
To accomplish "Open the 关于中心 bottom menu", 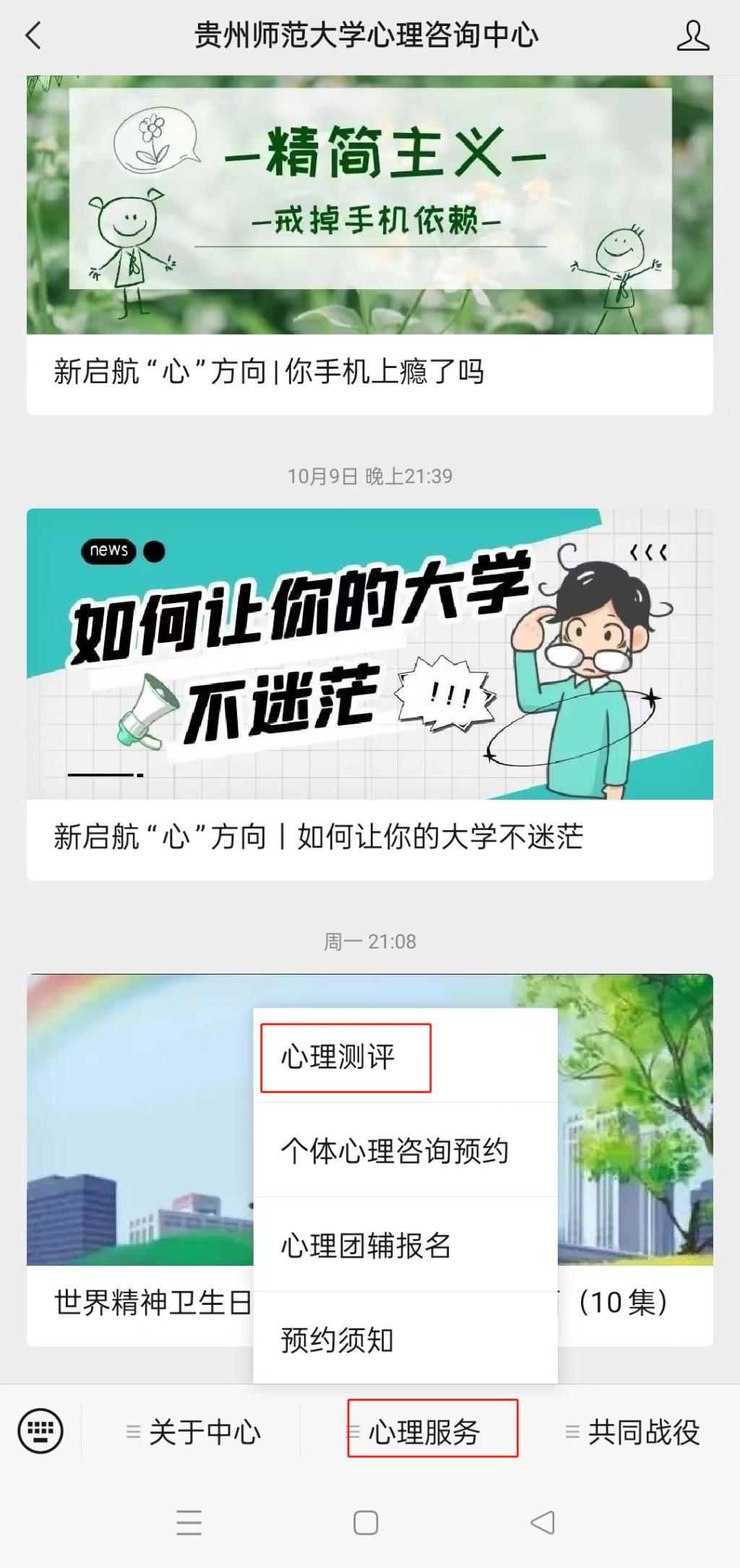I will [194, 1432].
